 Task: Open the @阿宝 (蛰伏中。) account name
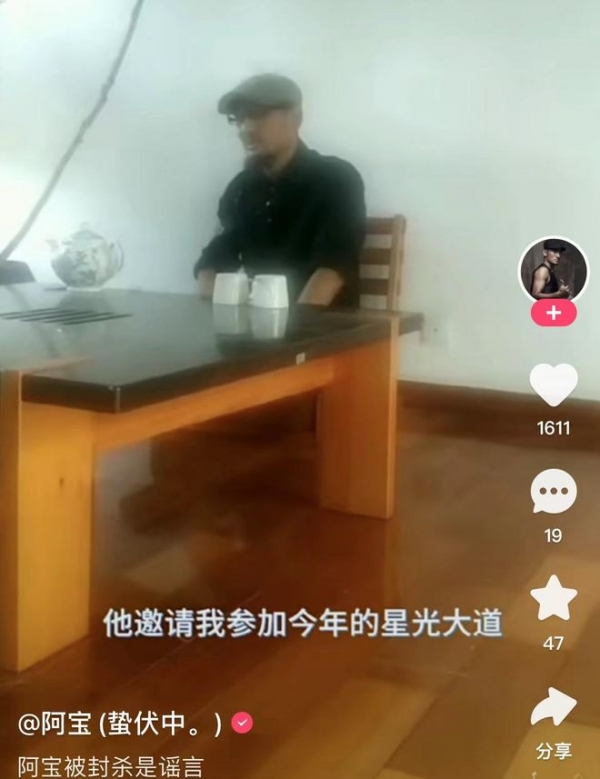point(125,723)
